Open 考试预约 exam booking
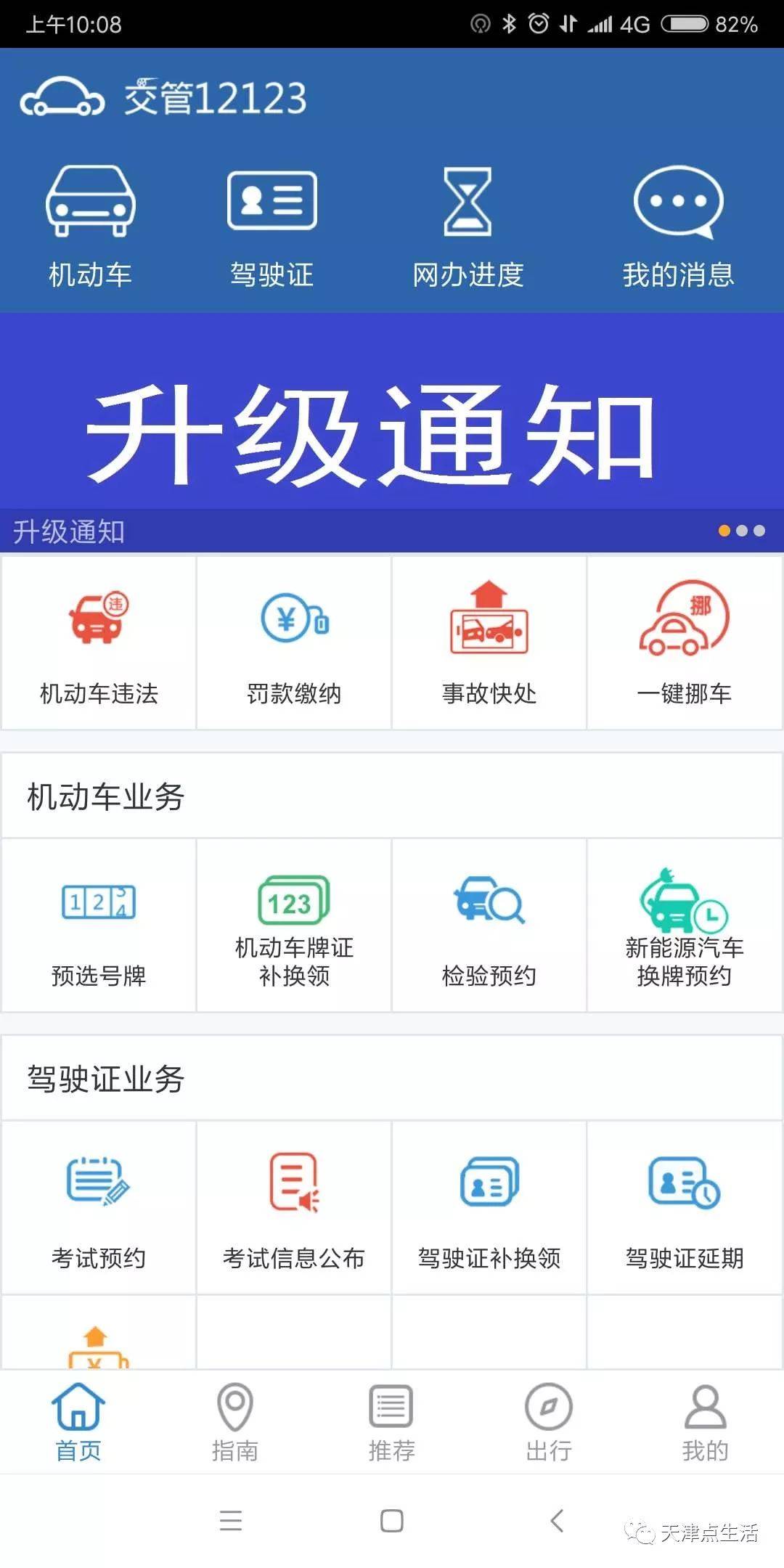 [x=99, y=1208]
